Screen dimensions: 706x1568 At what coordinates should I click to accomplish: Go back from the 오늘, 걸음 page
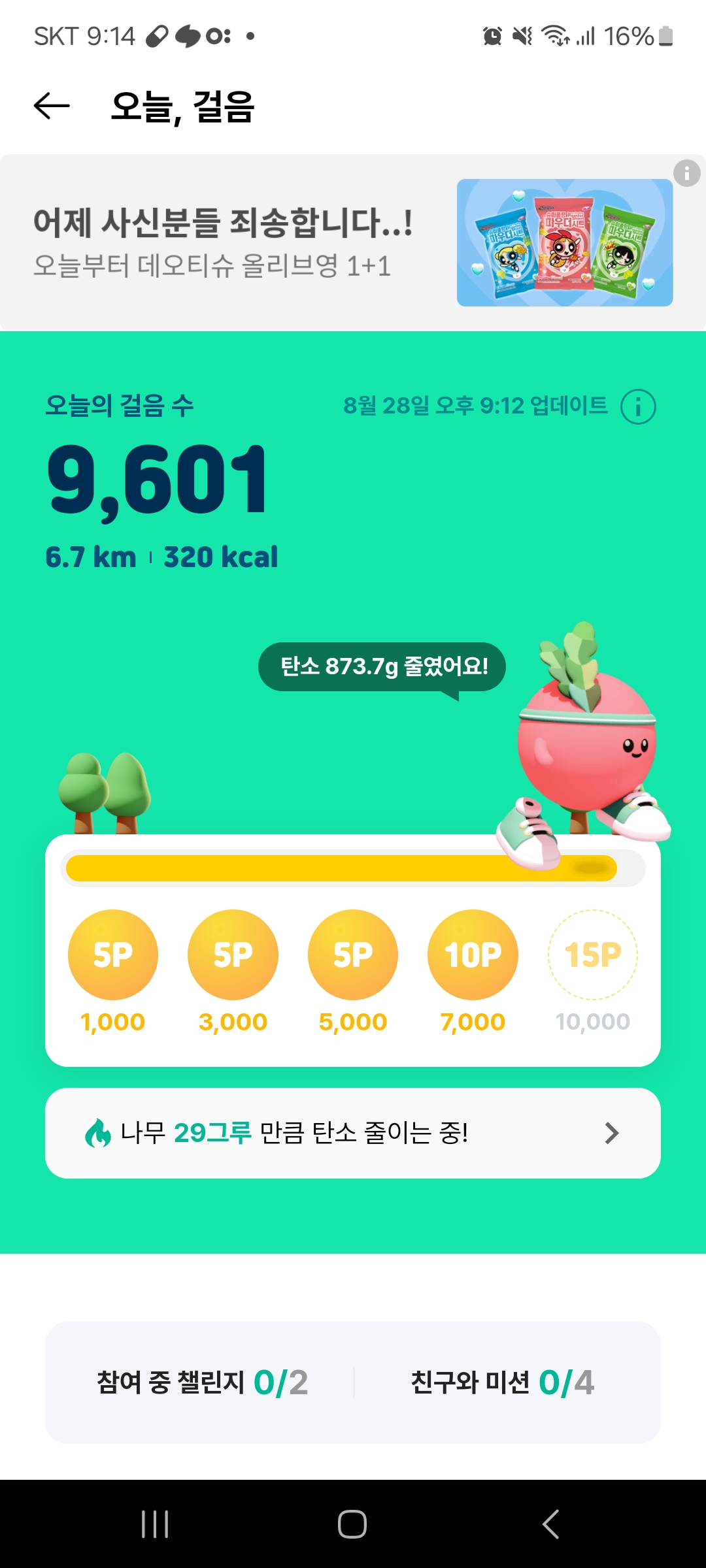[52, 106]
